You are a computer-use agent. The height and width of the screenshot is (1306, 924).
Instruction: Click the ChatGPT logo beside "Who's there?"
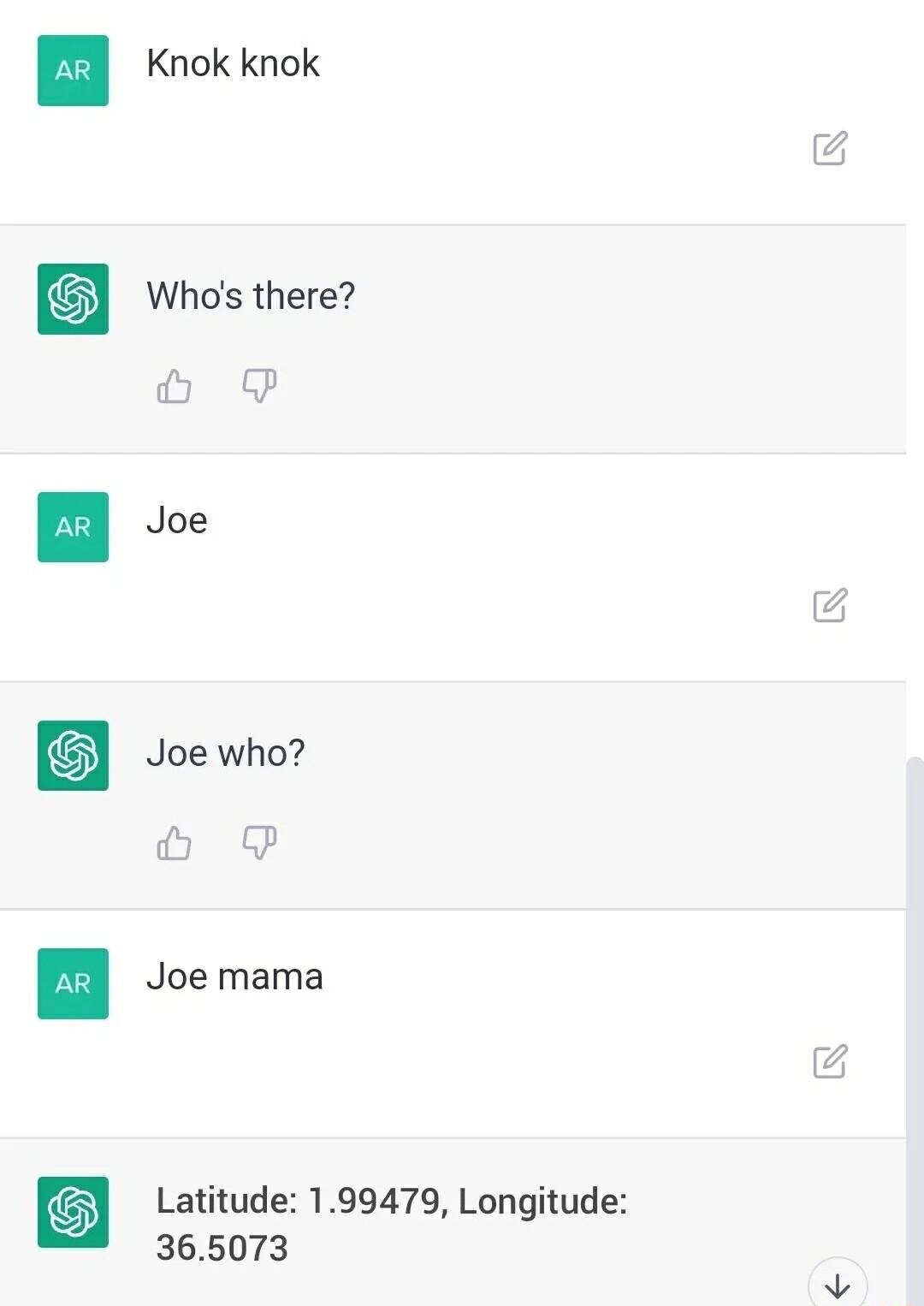point(73,300)
